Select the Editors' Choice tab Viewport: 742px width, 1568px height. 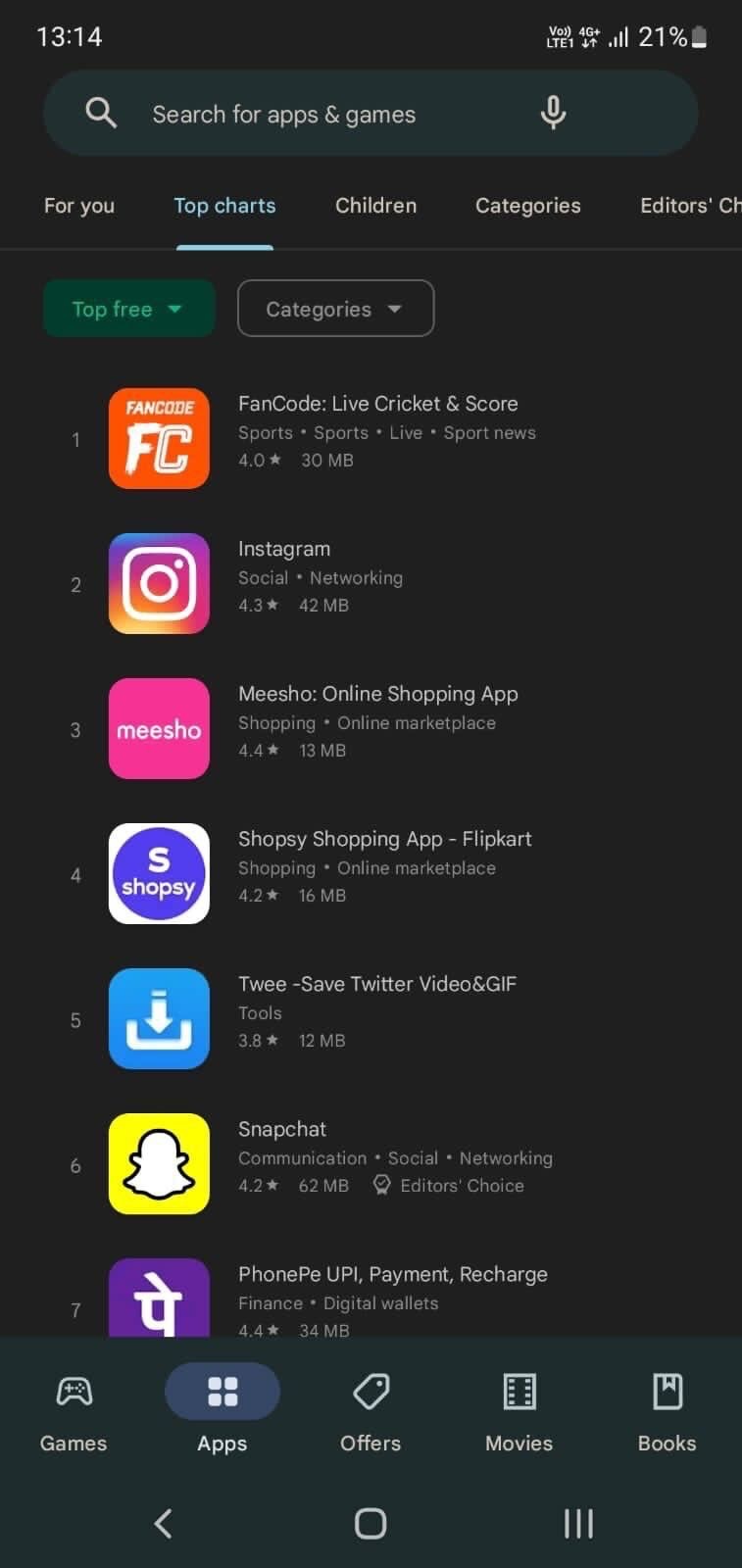(x=689, y=206)
